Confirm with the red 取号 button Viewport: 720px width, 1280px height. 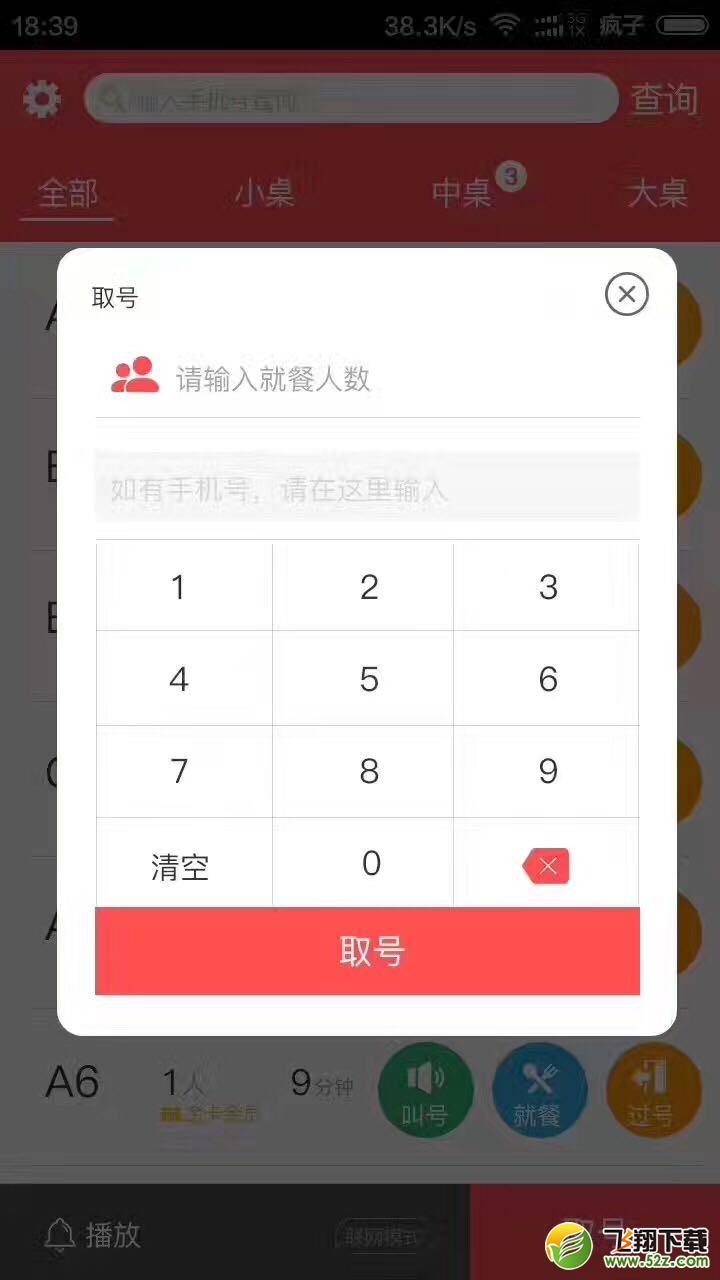pos(367,951)
